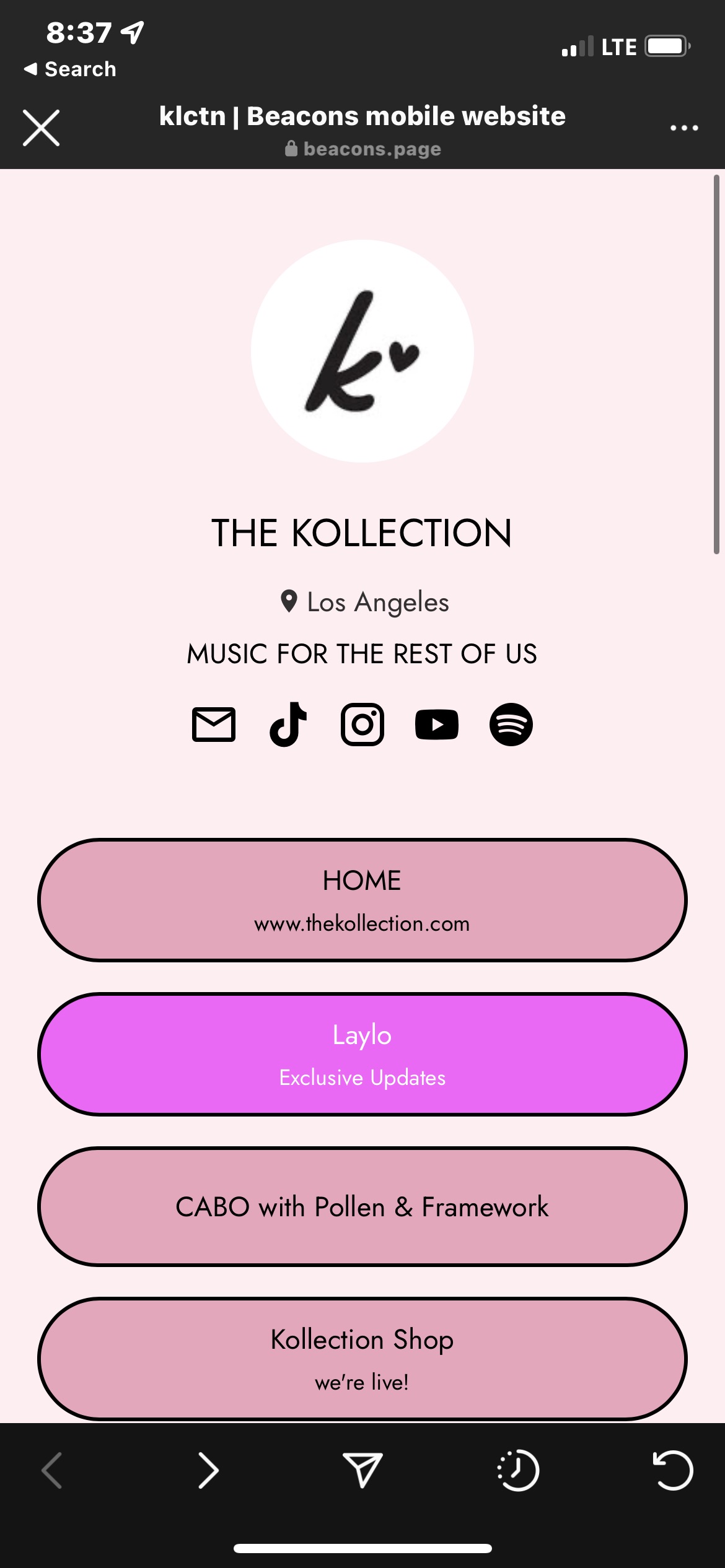Open the email envelope icon
This screenshot has width=725, height=1568.
click(214, 724)
